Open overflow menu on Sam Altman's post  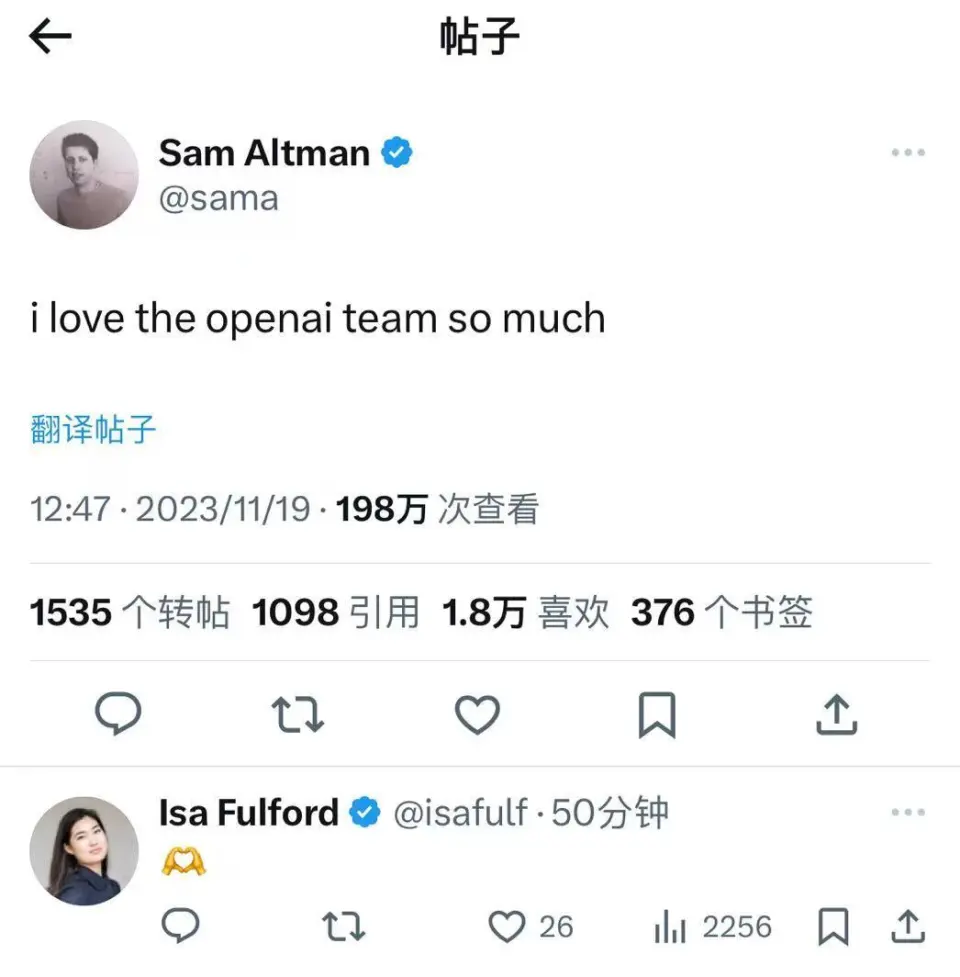907,152
